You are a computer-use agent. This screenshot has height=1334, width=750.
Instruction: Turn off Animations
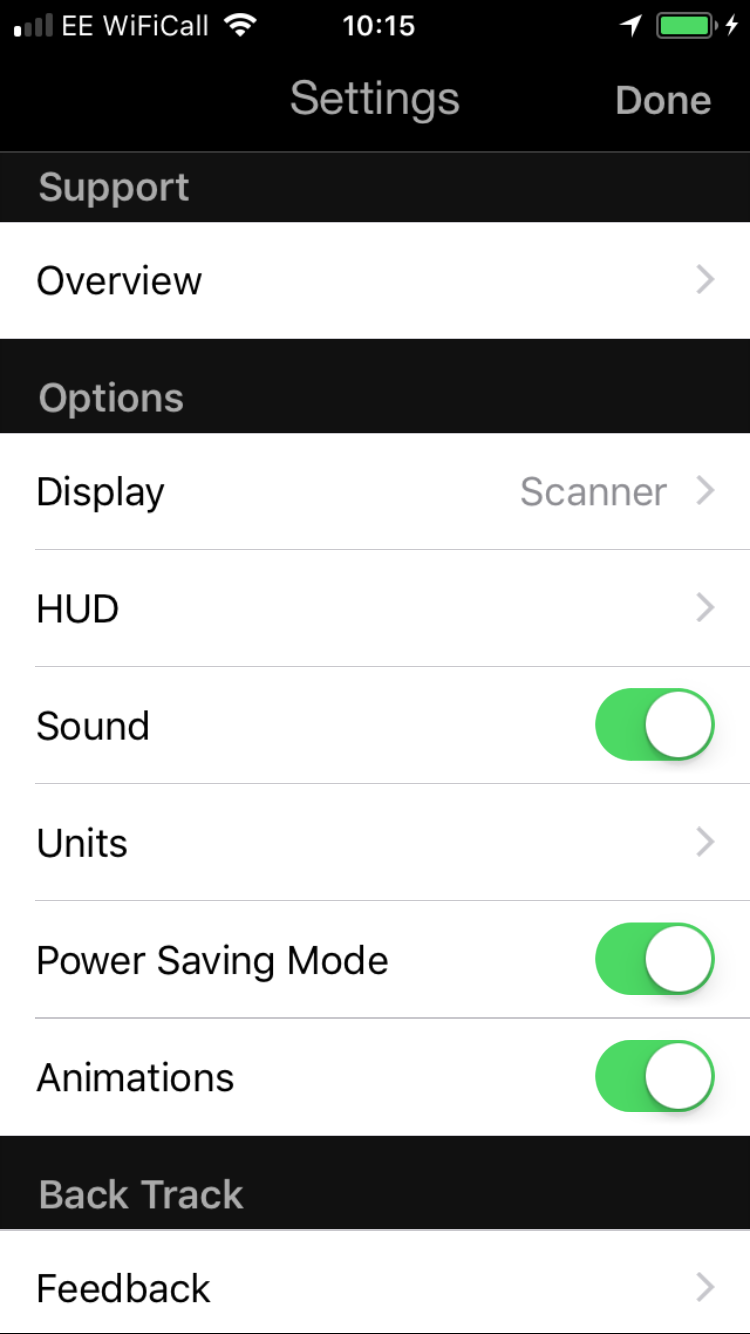coord(655,1076)
